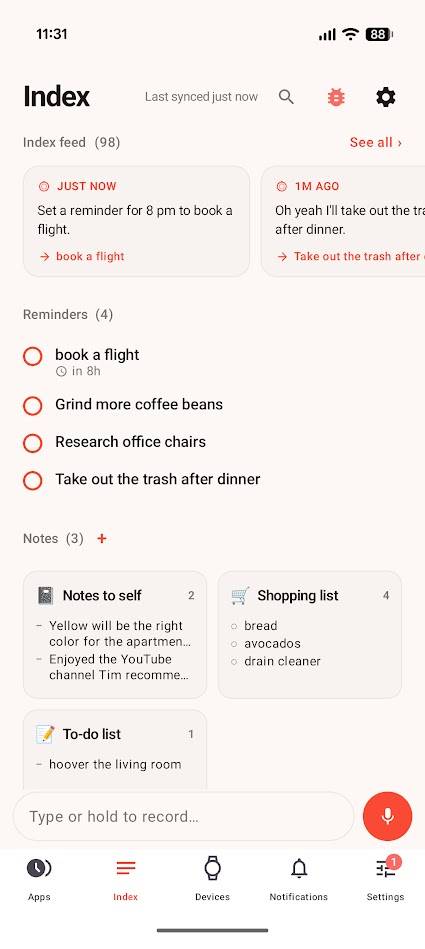Open the 'Notes to self' note
Viewport: 425px width, 949px height.
coord(115,635)
